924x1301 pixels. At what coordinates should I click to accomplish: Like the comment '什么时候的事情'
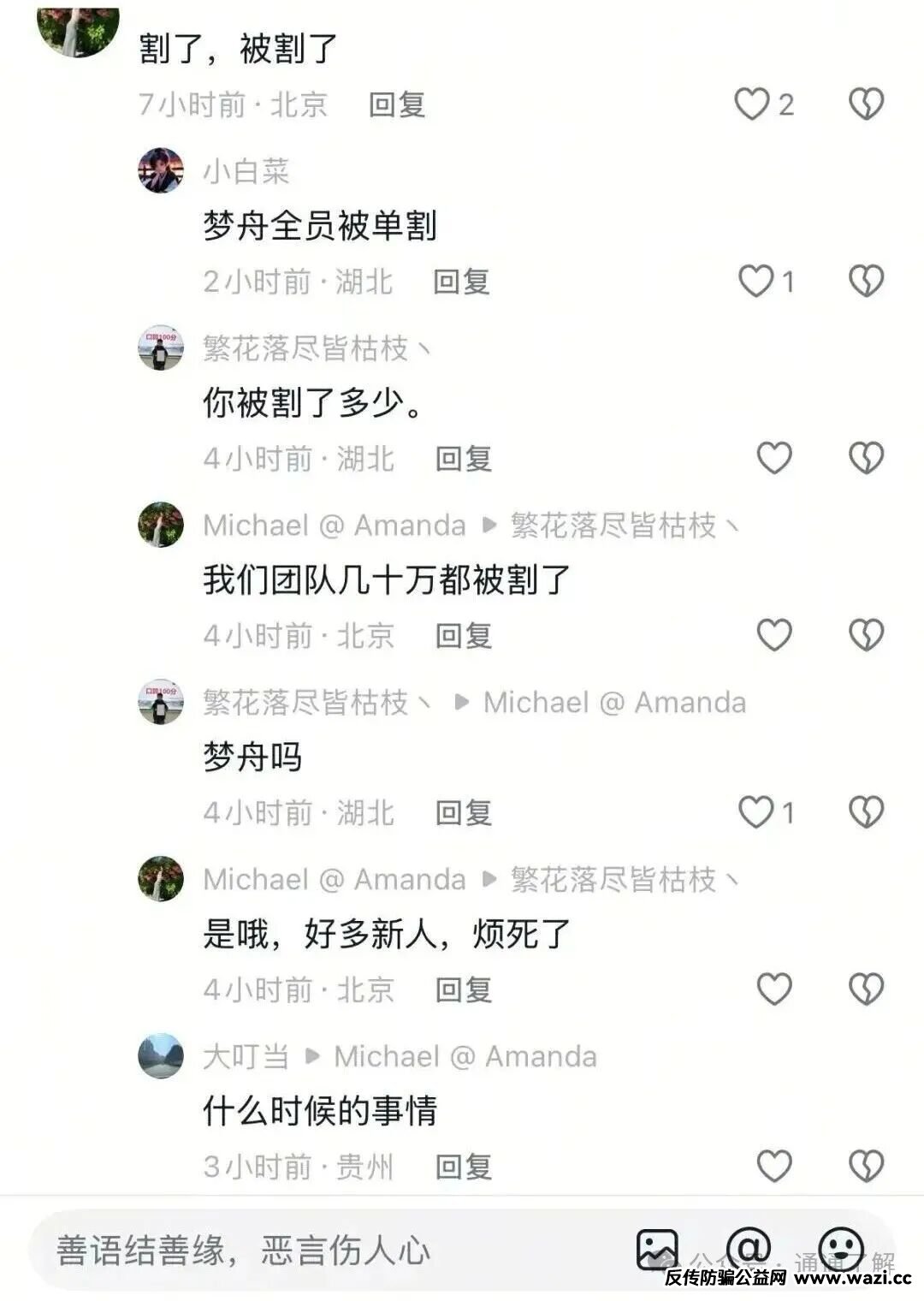[774, 1166]
